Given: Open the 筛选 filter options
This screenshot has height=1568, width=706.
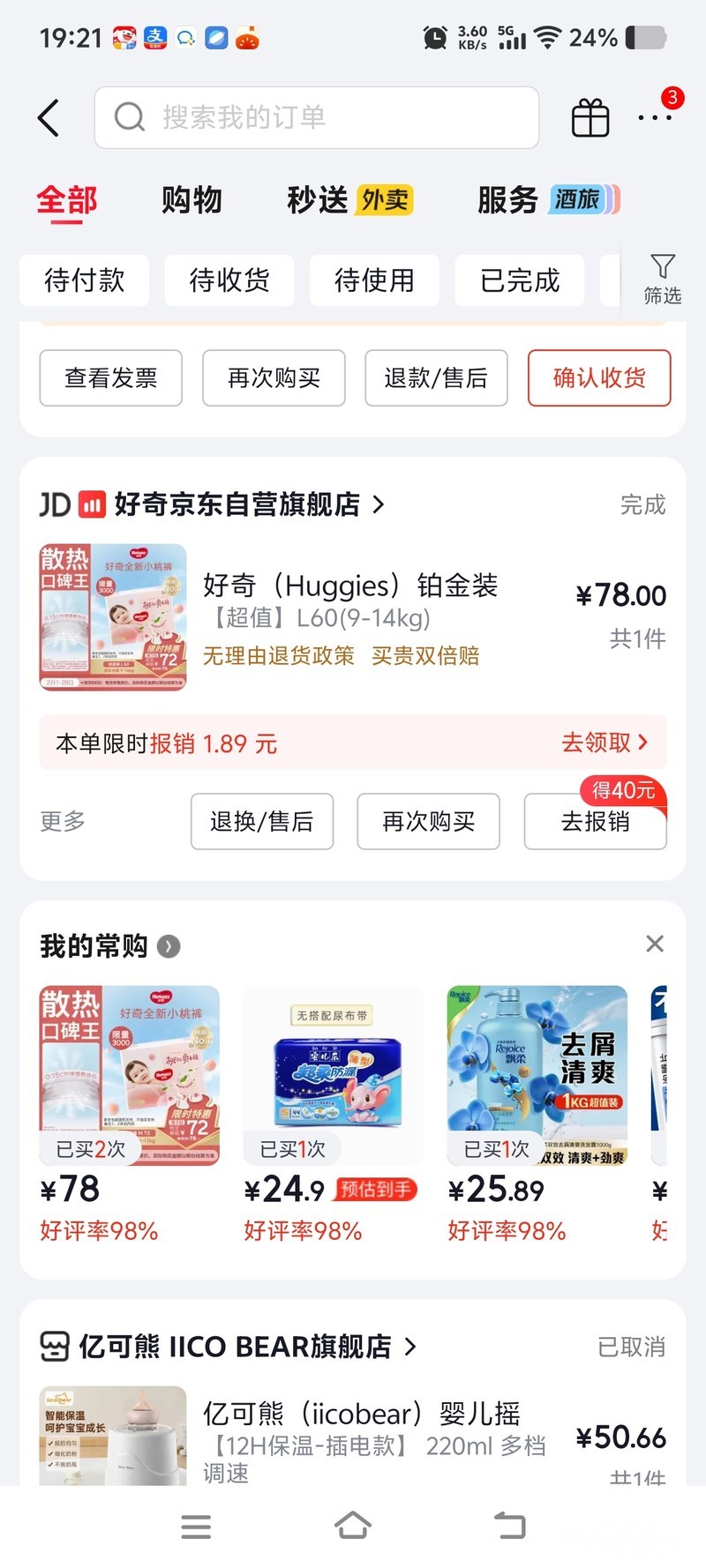Looking at the screenshot, I should [x=662, y=279].
